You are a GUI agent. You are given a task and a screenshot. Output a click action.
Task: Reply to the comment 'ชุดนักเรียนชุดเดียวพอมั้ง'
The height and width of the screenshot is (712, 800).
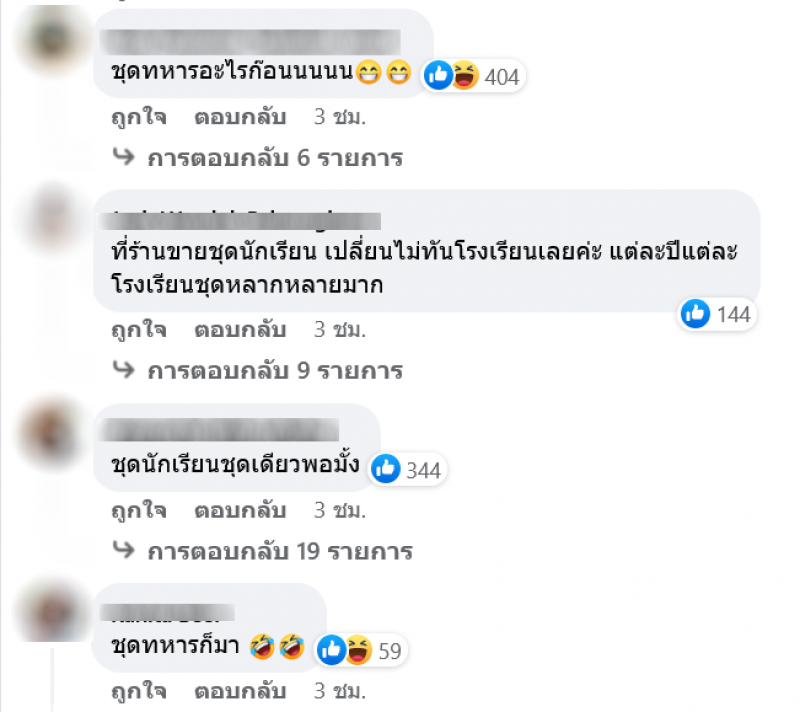click(241, 509)
